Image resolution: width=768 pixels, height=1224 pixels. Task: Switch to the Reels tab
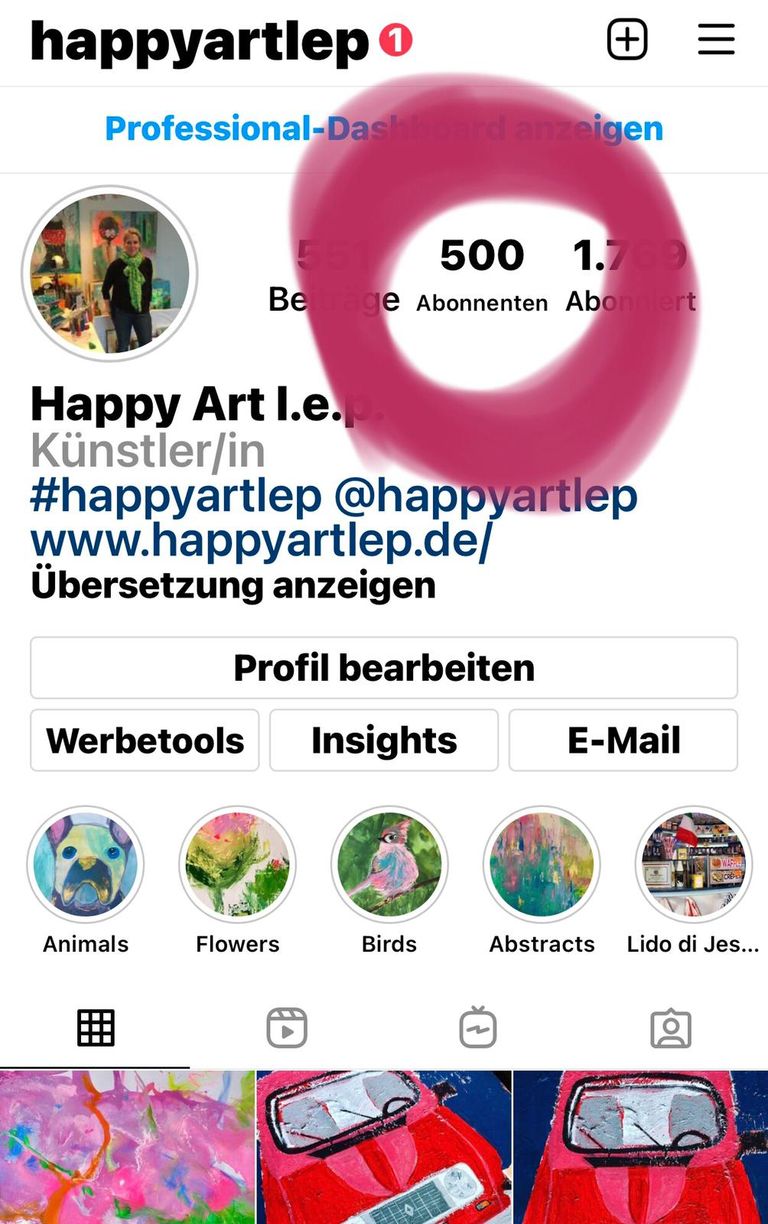[287, 1028]
